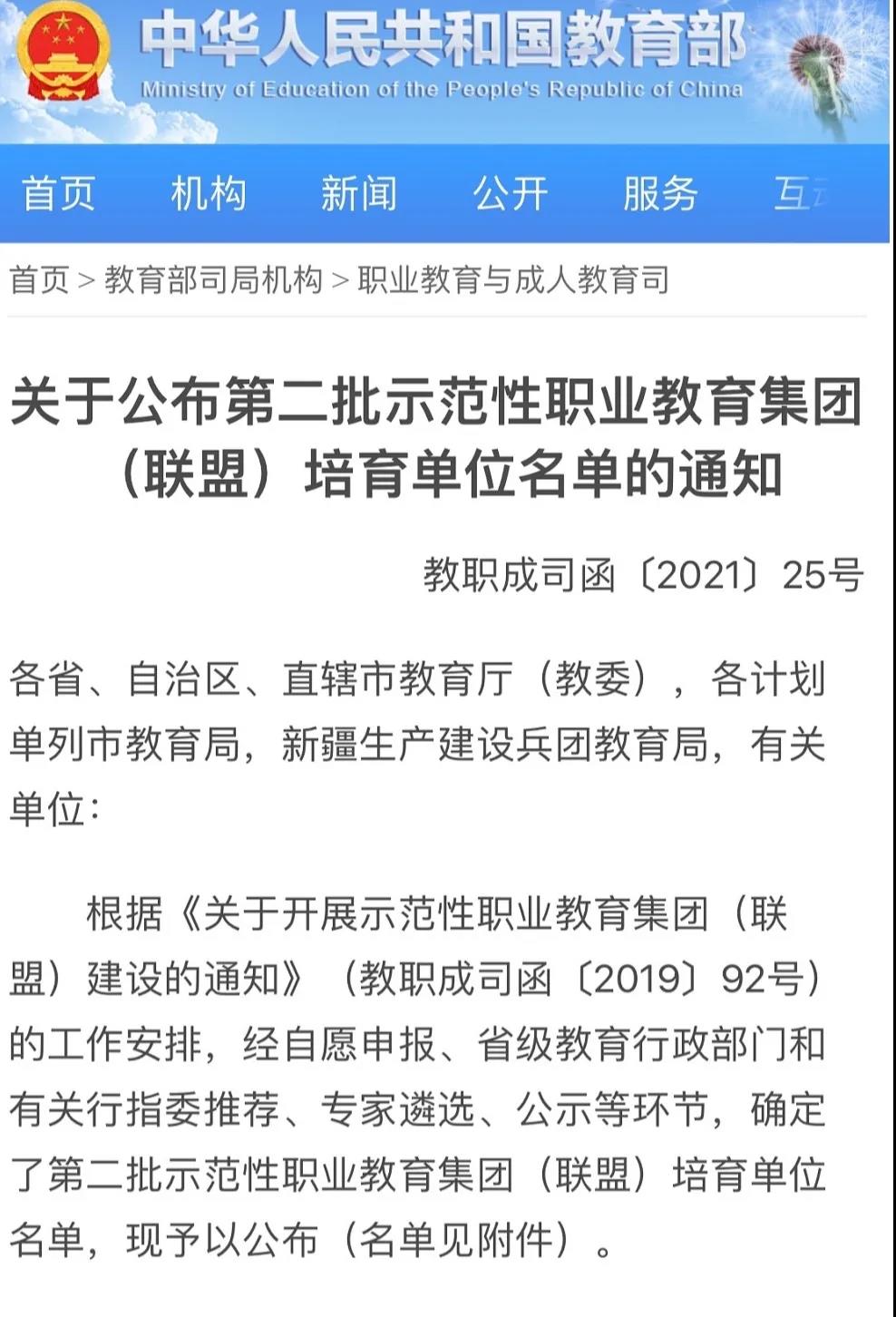This screenshot has height=1317, width=896.
Task: Open the 教育部司局机构 breadcrumb link
Action: tap(213, 279)
